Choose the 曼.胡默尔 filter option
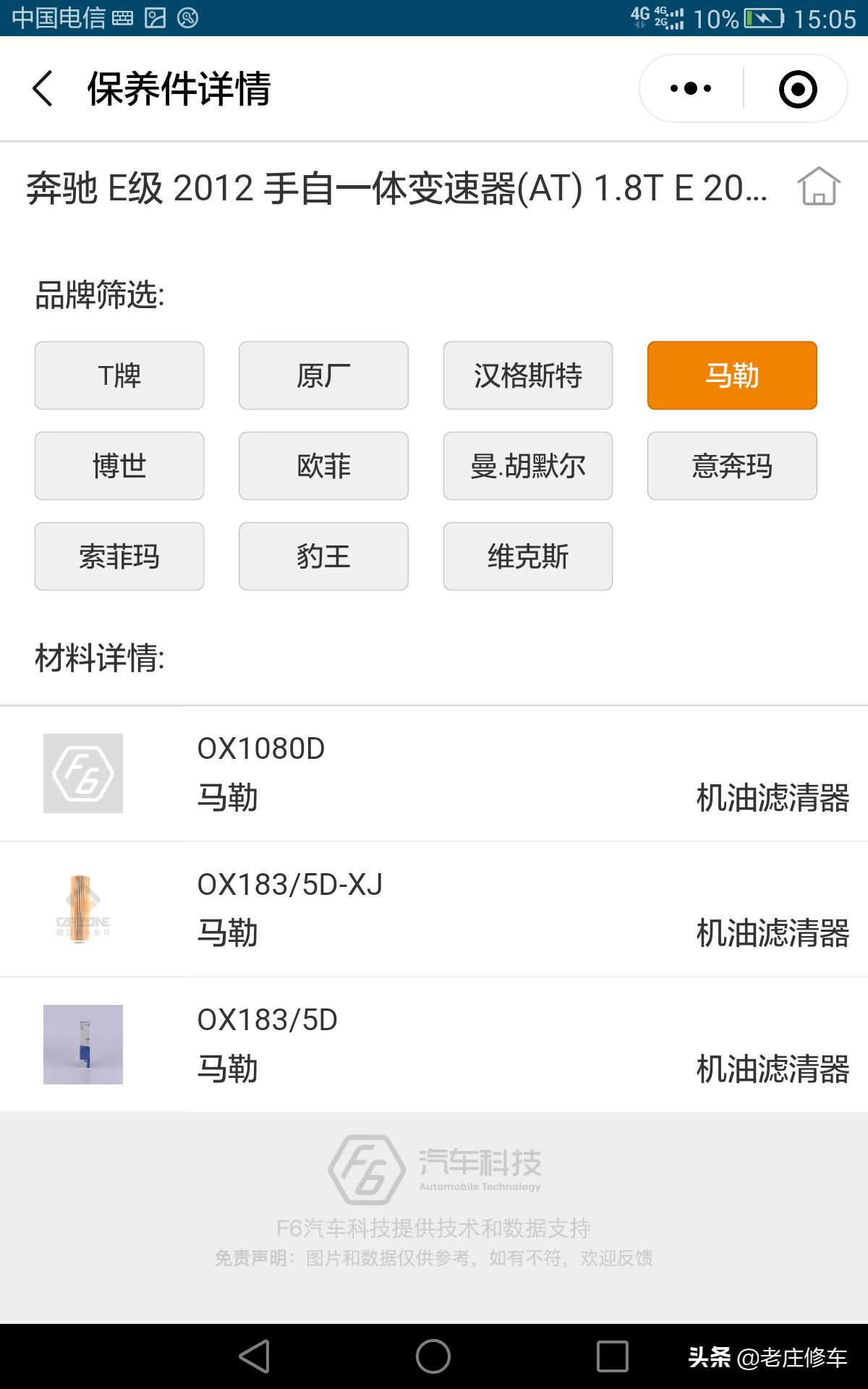Viewport: 868px width, 1389px height. [x=527, y=466]
